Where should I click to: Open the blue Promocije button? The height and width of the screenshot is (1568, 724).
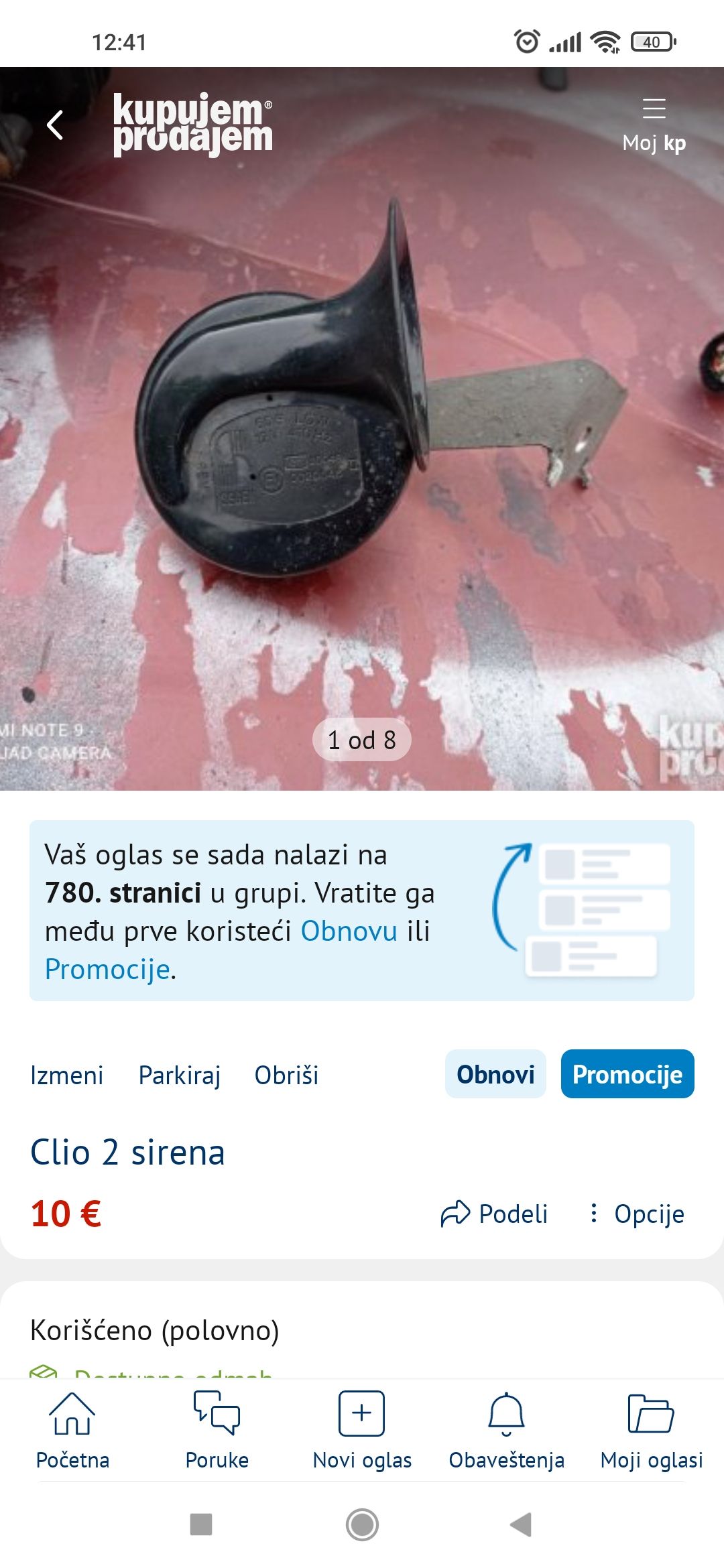coord(627,1074)
